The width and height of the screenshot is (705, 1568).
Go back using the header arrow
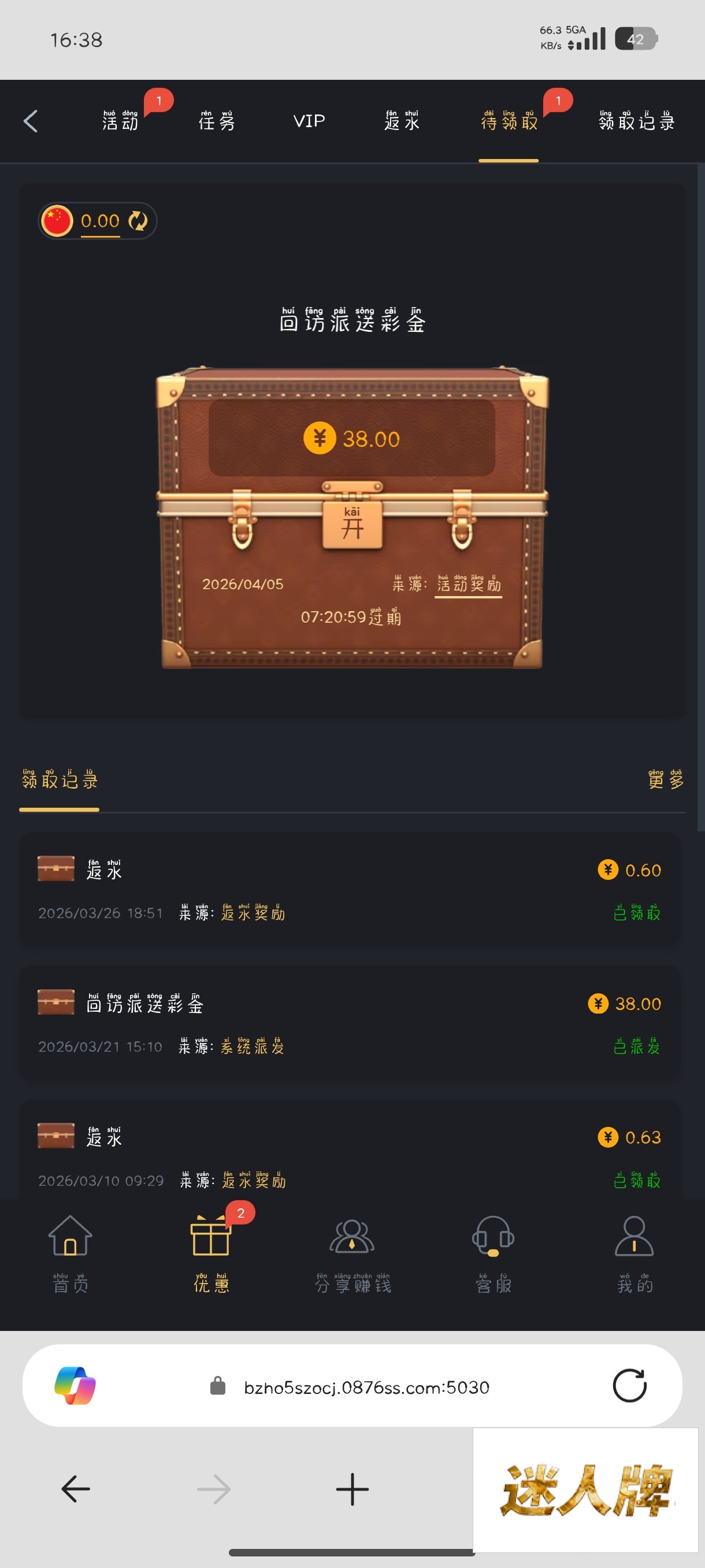pyautogui.click(x=31, y=121)
